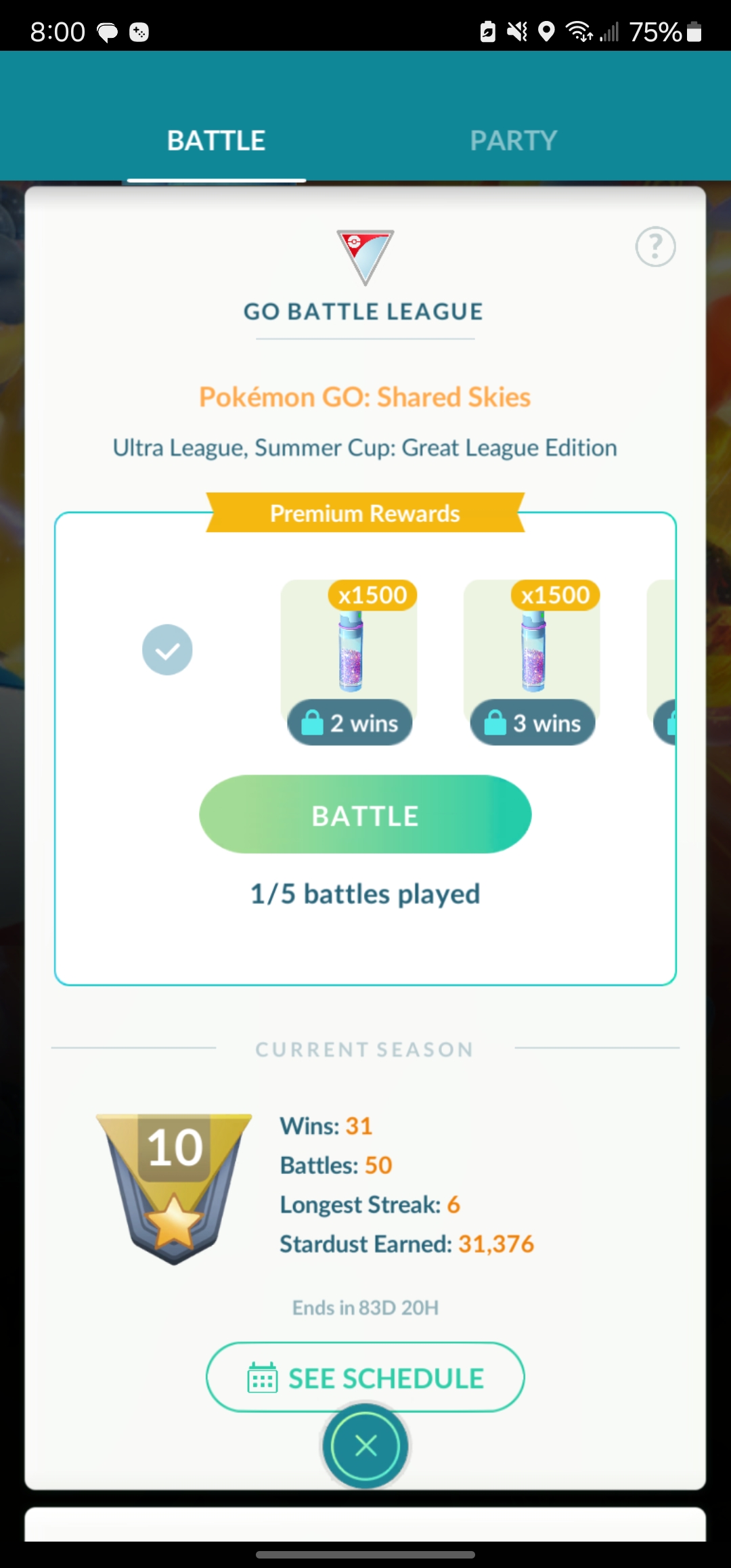Viewport: 731px width, 1568px height.
Task: Select the BATTLE tab
Action: 216,141
